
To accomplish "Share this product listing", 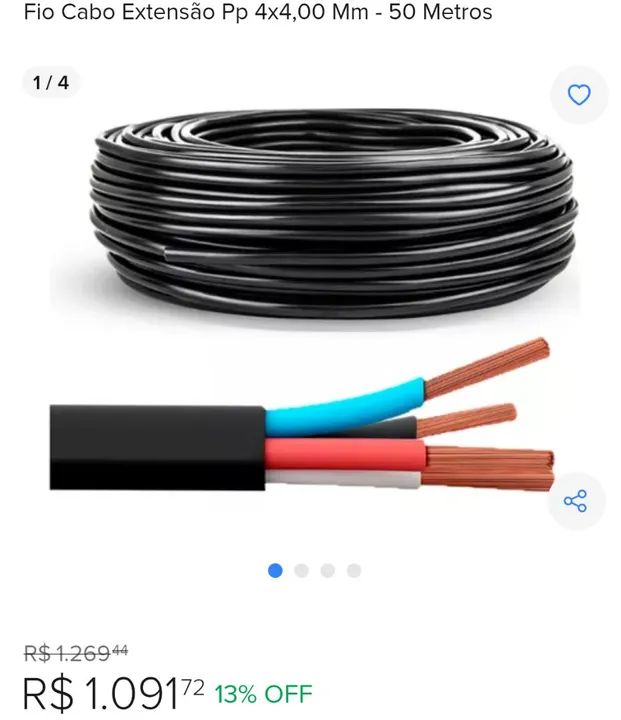I will [x=576, y=501].
